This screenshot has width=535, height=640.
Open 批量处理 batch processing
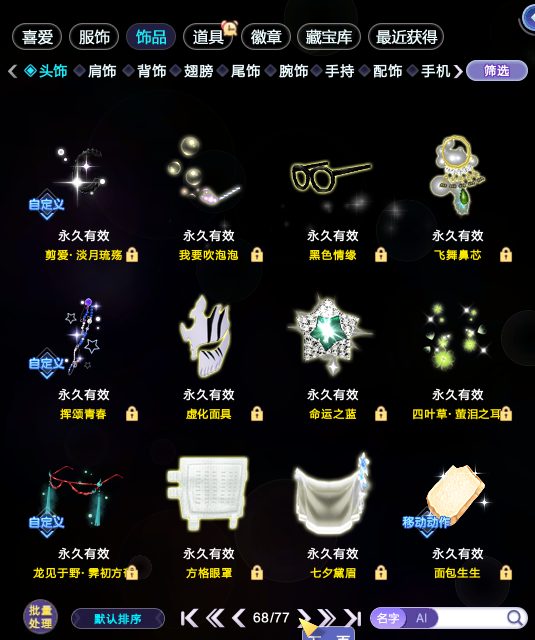[x=40, y=616]
